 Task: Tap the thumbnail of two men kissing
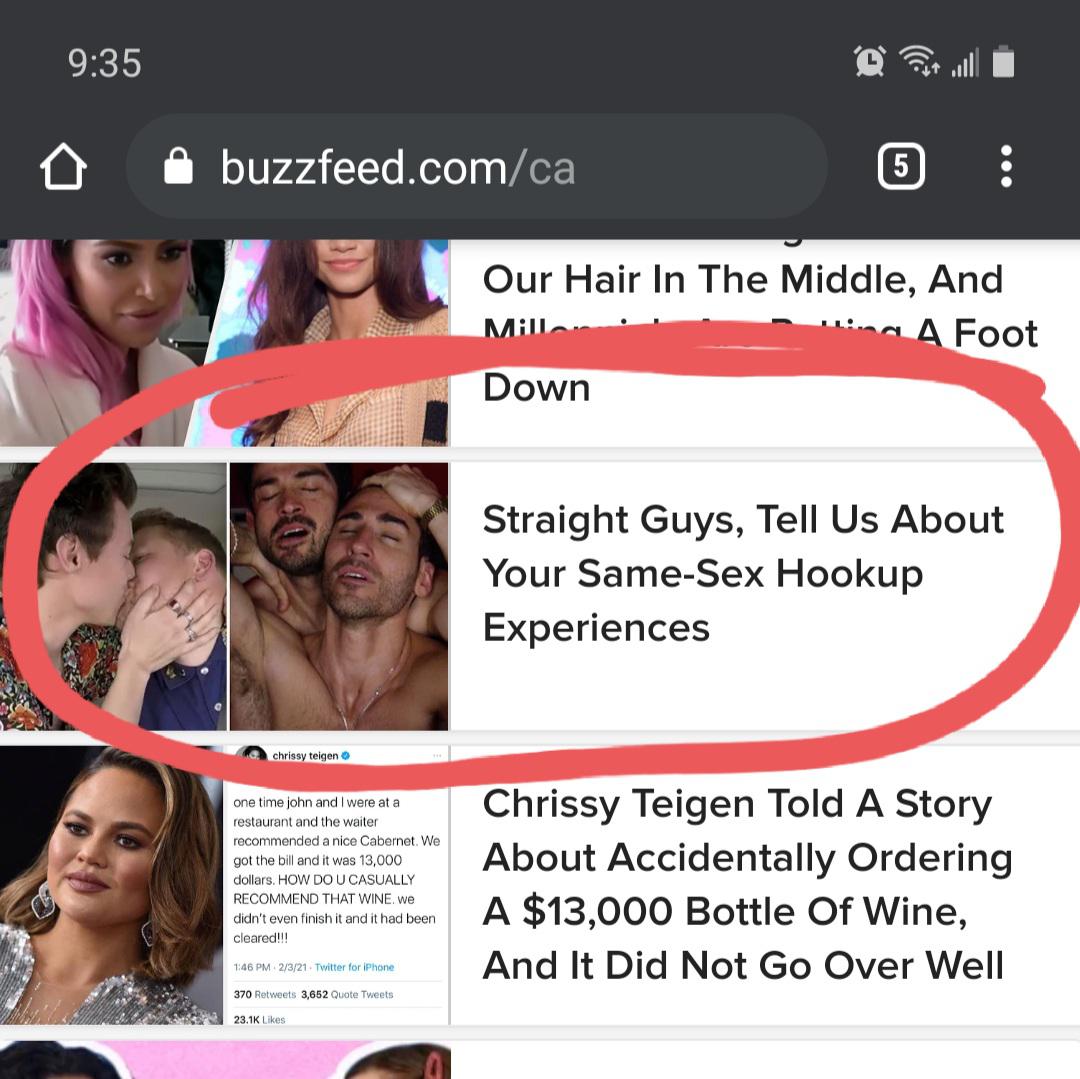tap(112, 596)
